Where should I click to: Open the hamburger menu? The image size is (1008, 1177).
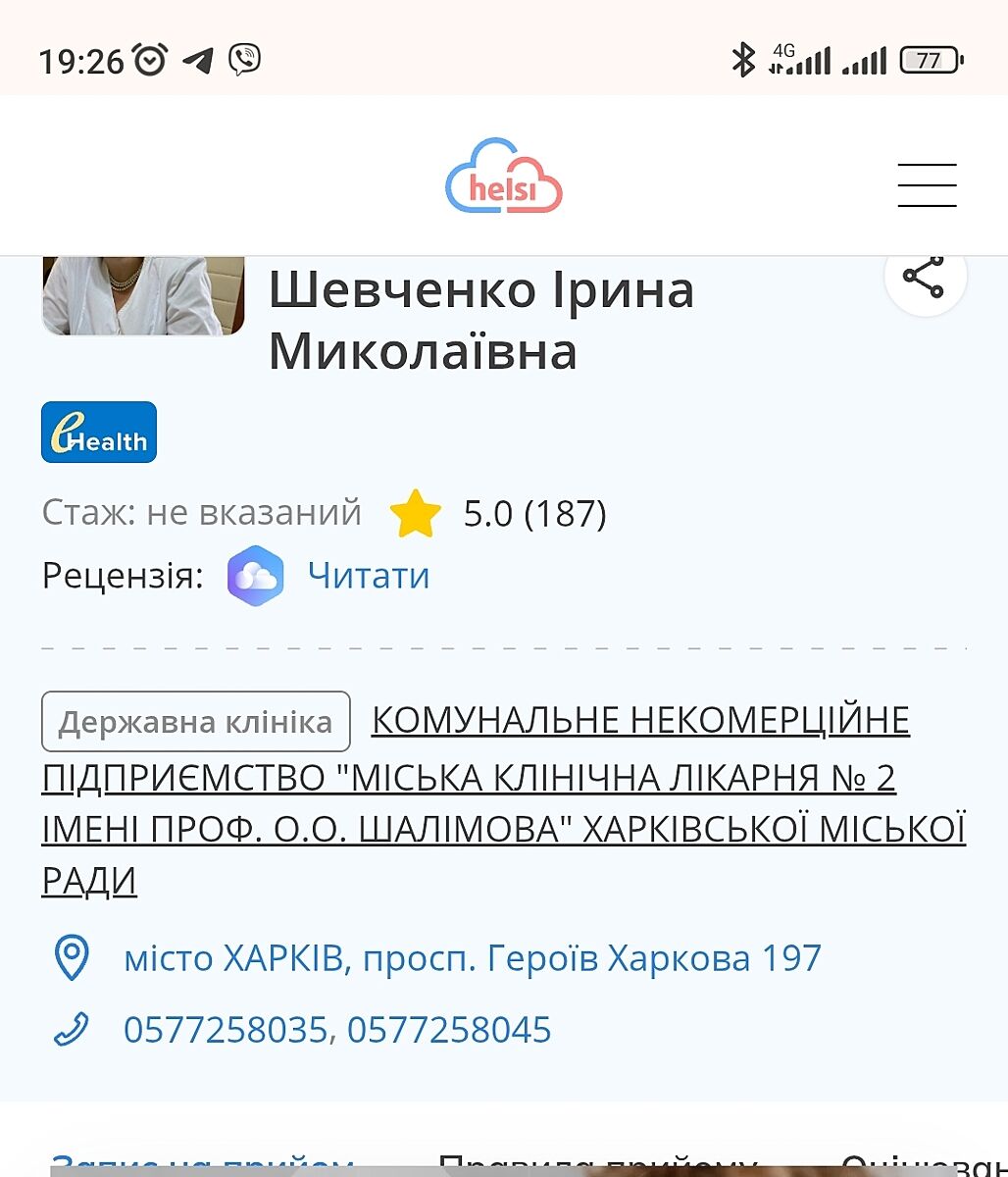coord(927,185)
